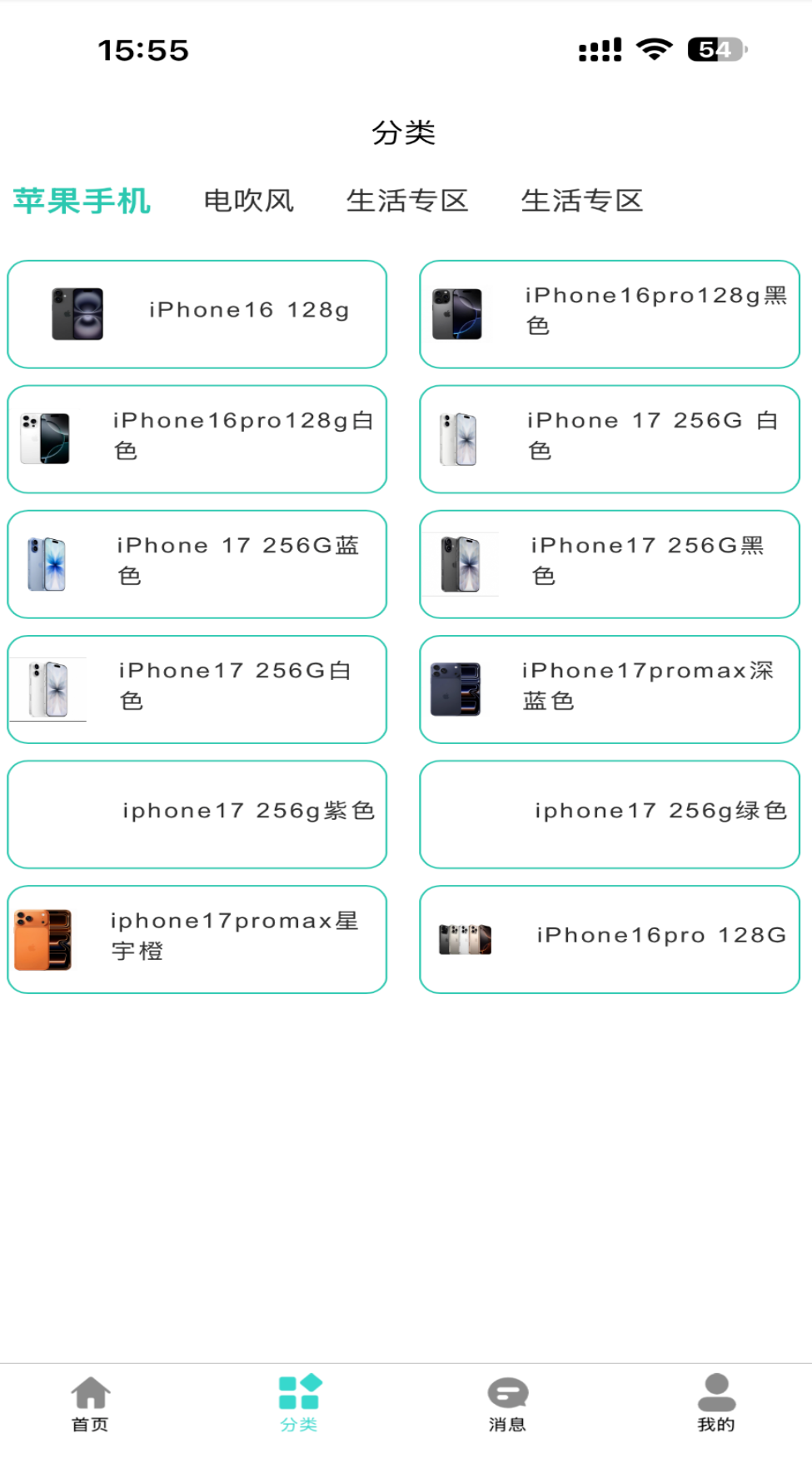Switch to the 电吹风 category tab
Screen dimensions: 812x1459
tap(248, 201)
